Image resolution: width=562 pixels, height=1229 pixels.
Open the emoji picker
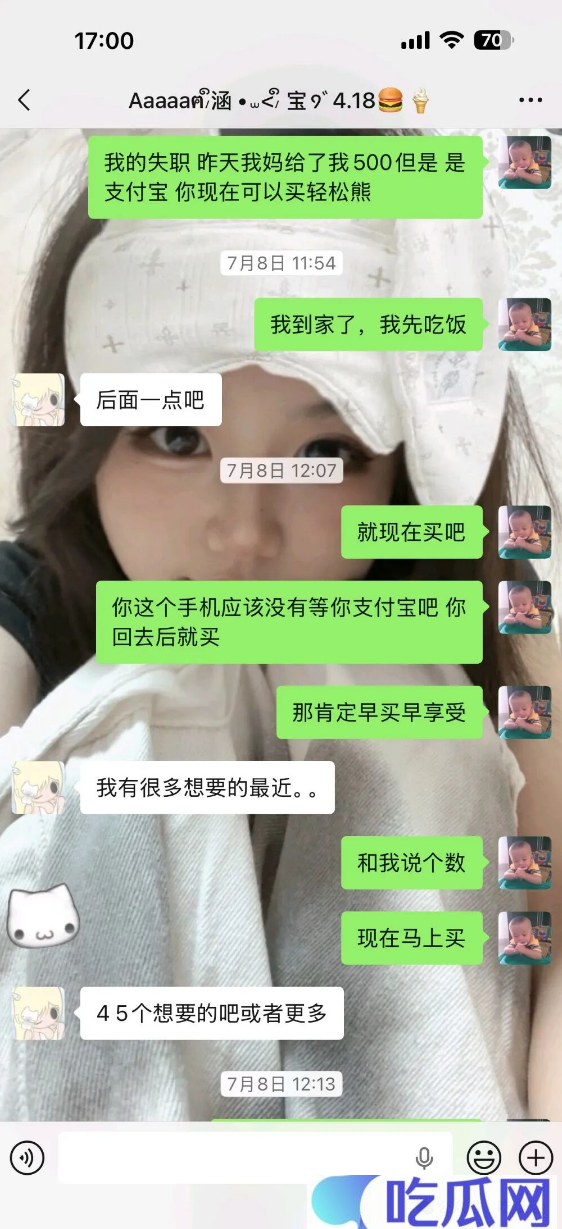(484, 1158)
